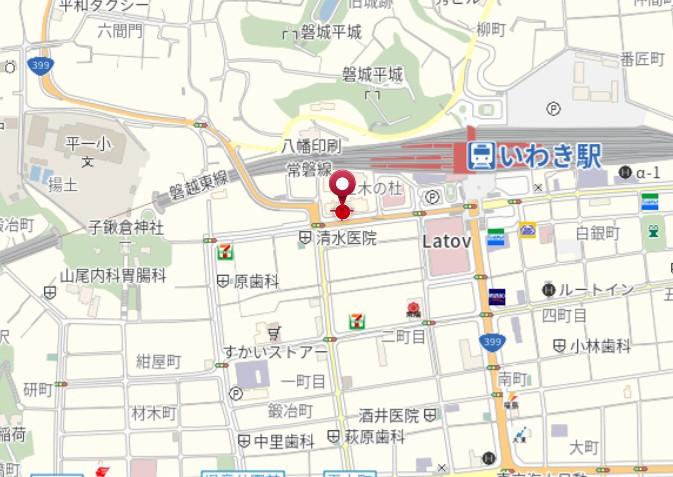Open the Latov place label
673x477 pixels.
445,241
